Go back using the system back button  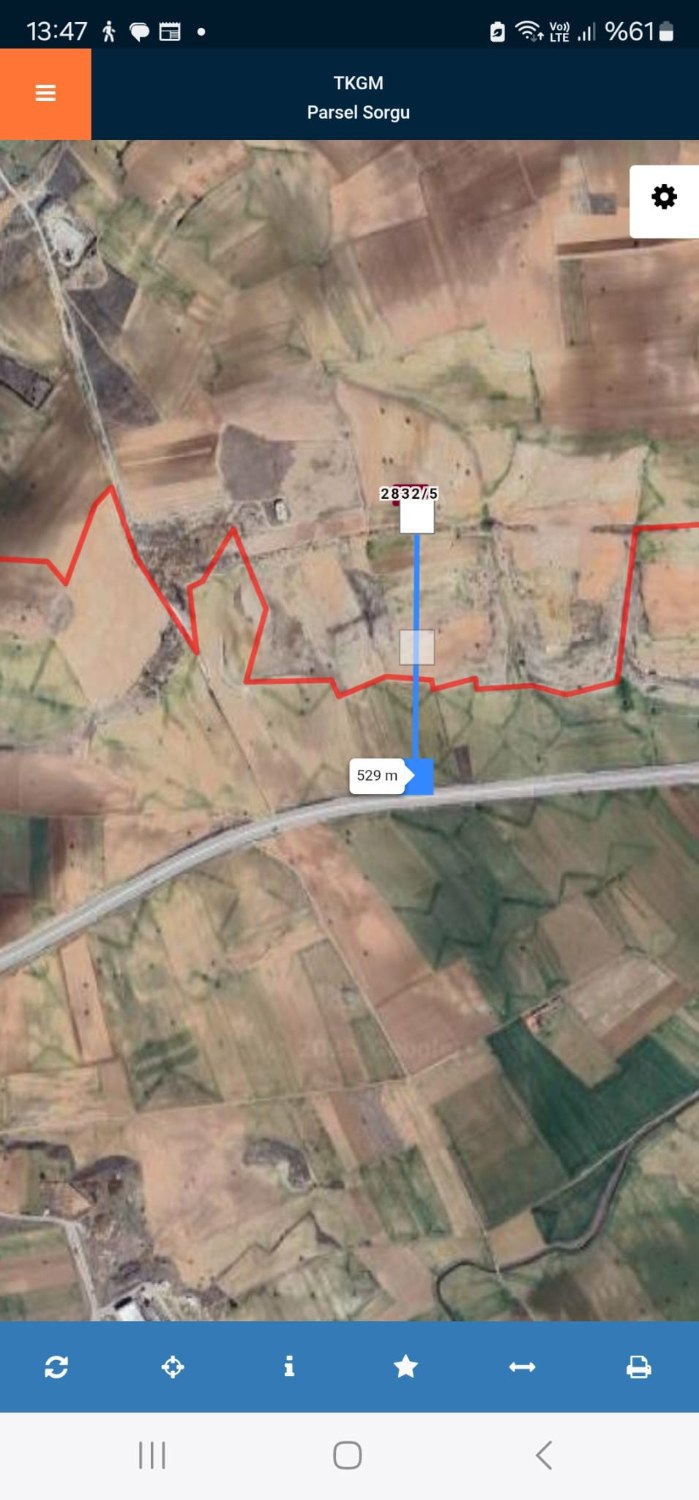pos(543,1455)
